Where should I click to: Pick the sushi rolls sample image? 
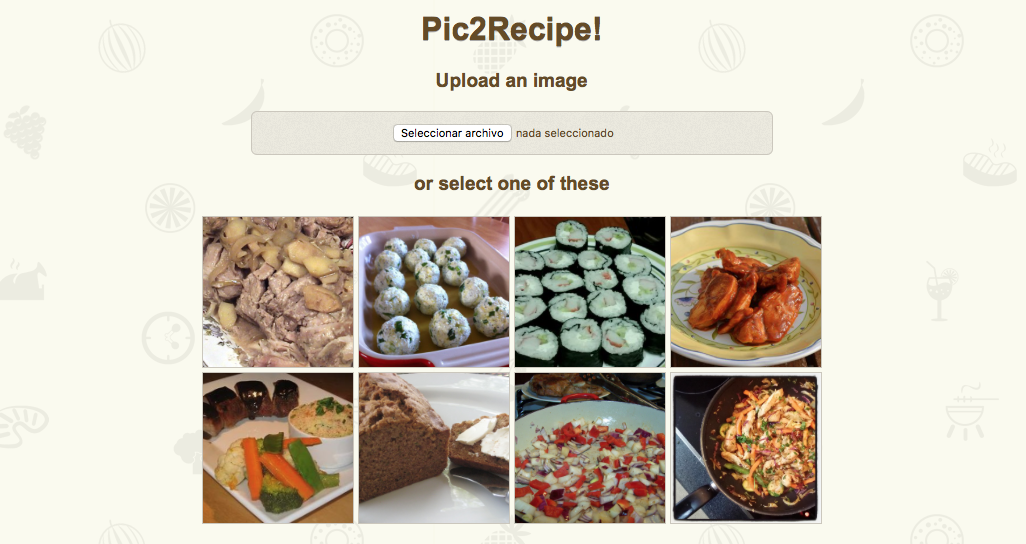pyautogui.click(x=590, y=292)
